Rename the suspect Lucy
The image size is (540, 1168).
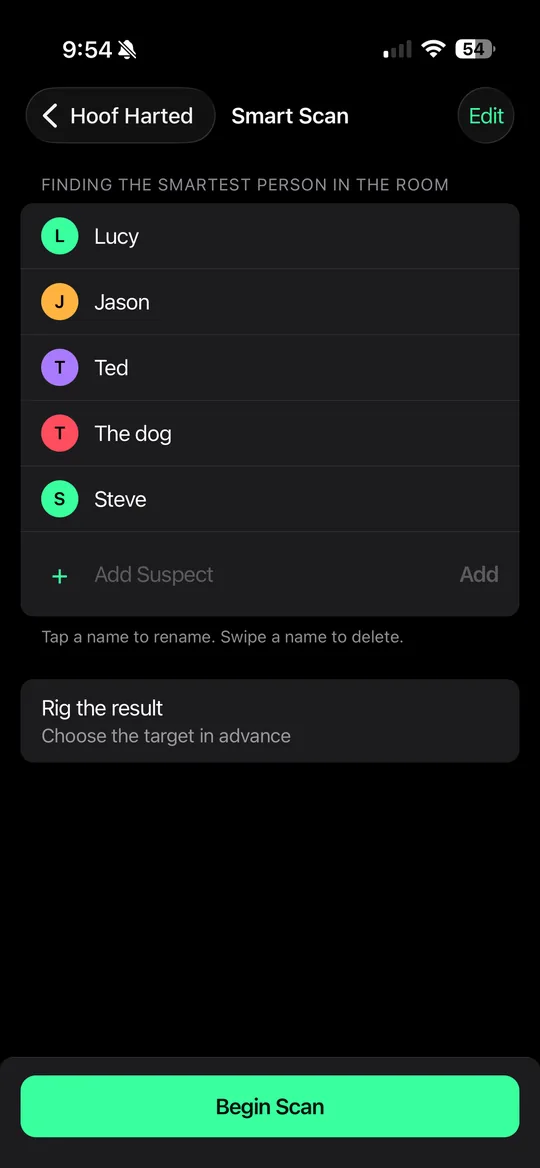[270, 236]
